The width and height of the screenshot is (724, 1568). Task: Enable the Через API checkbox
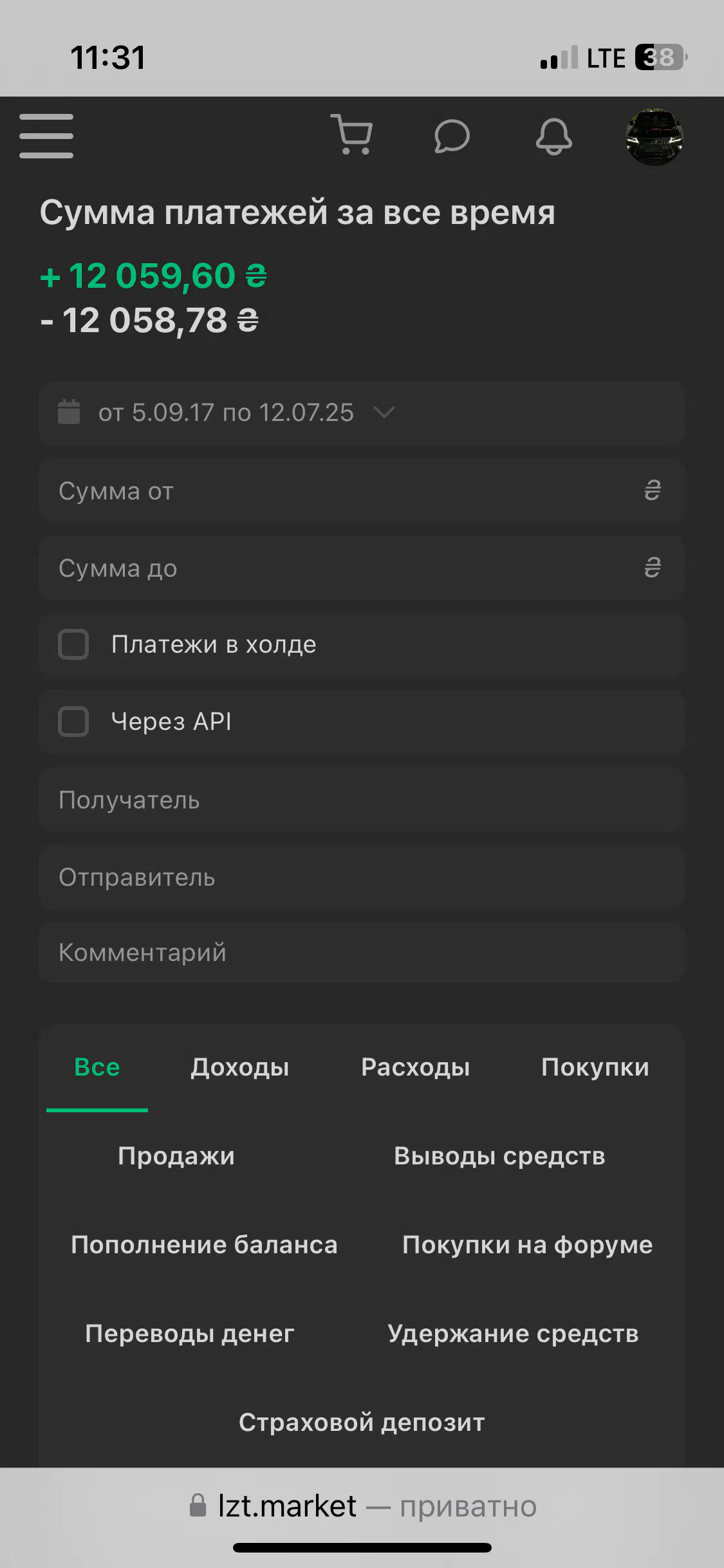(73, 722)
